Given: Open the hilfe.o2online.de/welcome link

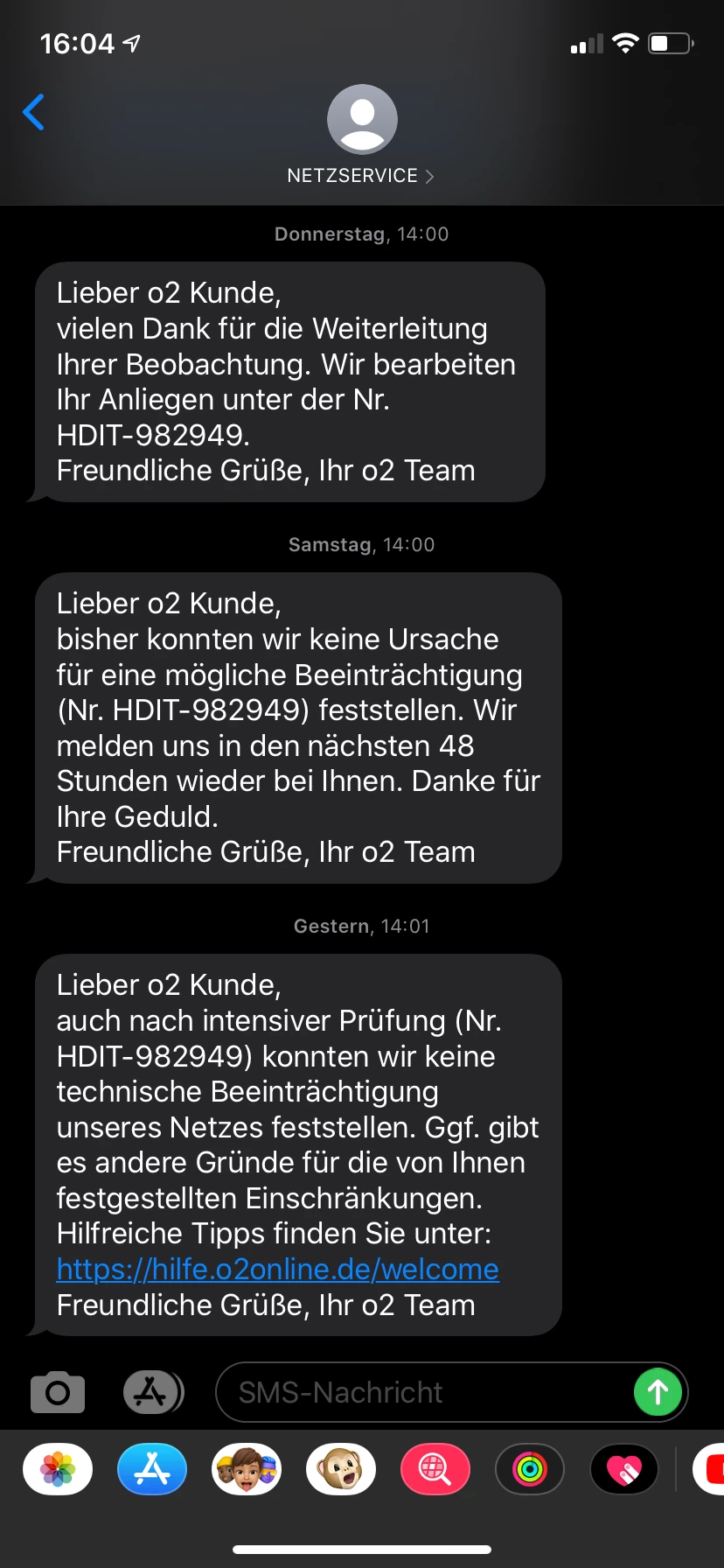Looking at the screenshot, I should [277, 1269].
